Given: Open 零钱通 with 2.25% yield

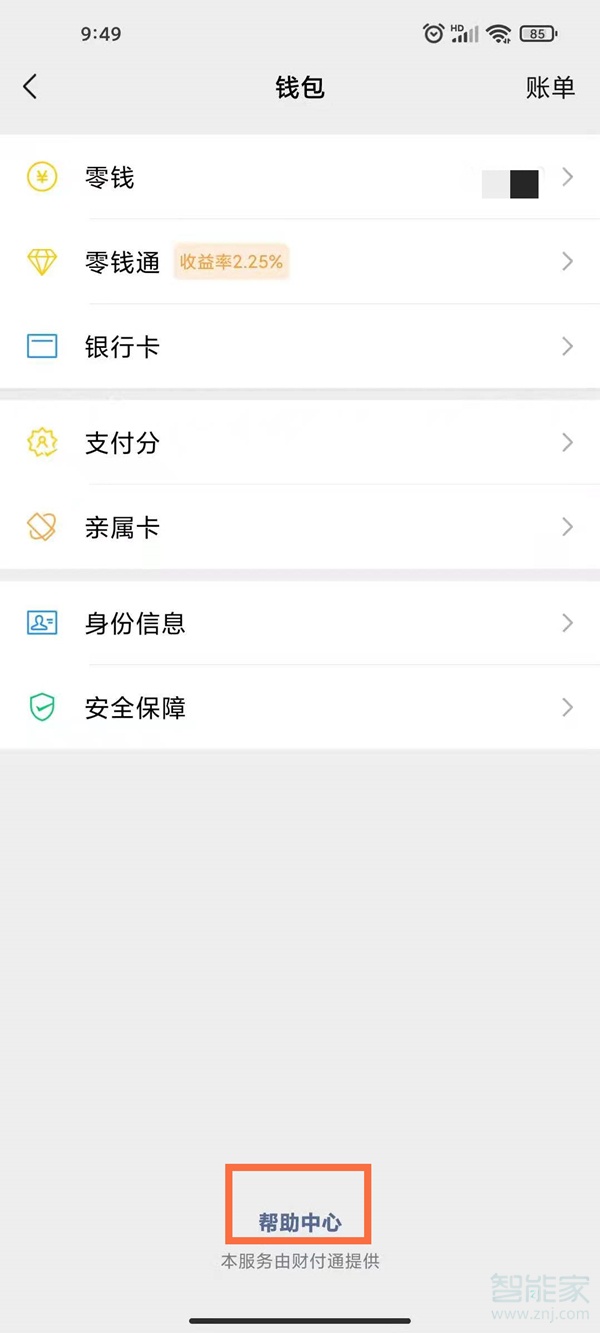Looking at the screenshot, I should click(x=300, y=262).
